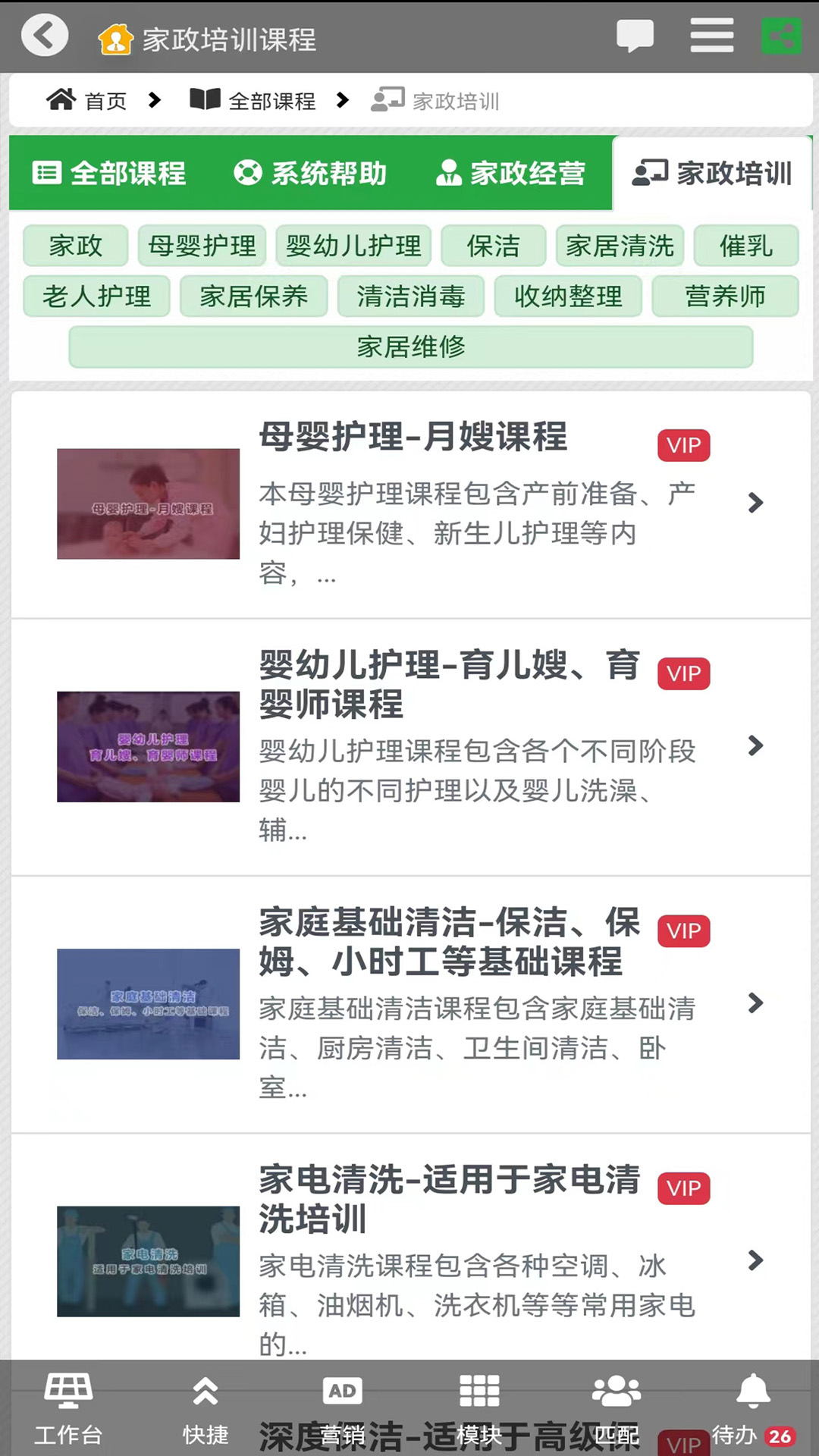Switch to the 系统帮助 tab

pos(311,173)
